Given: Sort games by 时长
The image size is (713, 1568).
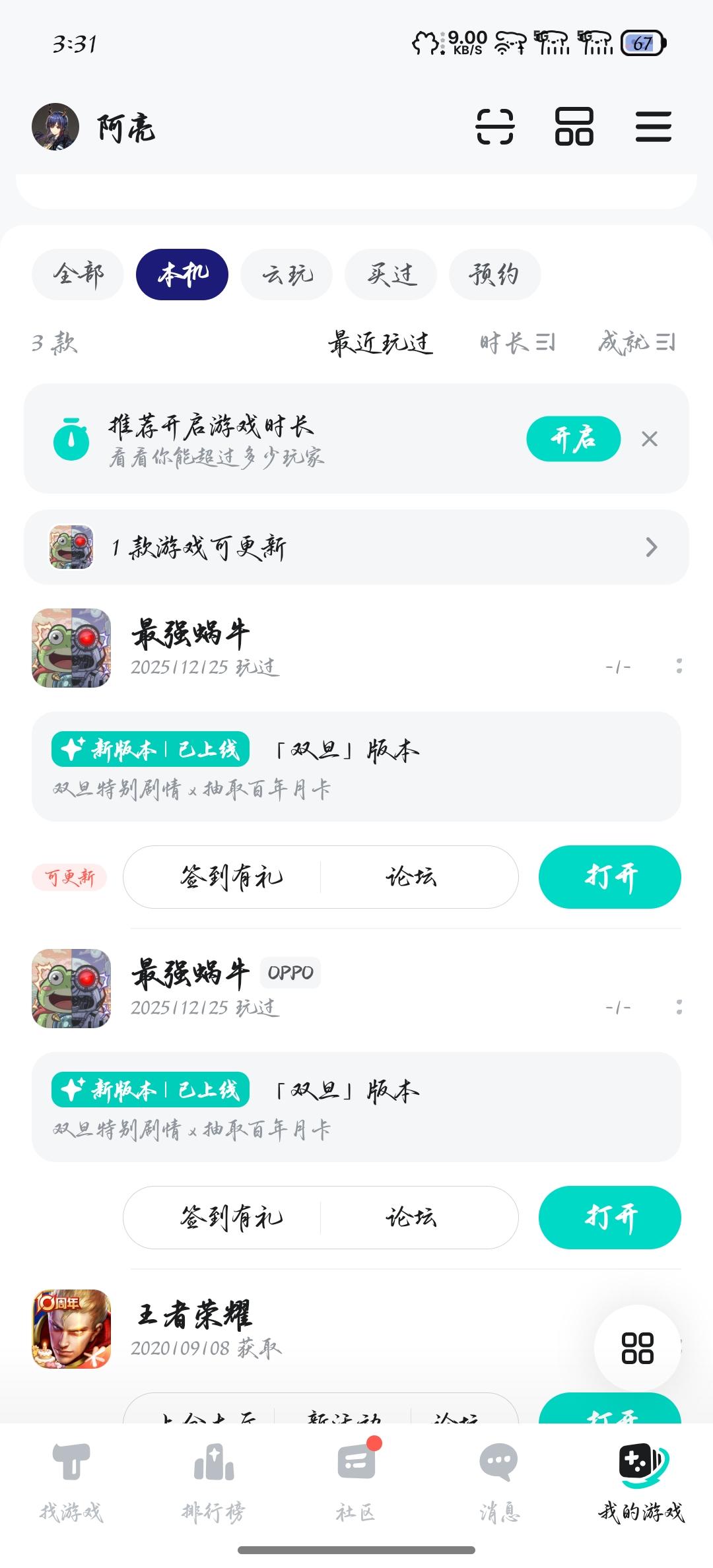Looking at the screenshot, I should tap(517, 343).
